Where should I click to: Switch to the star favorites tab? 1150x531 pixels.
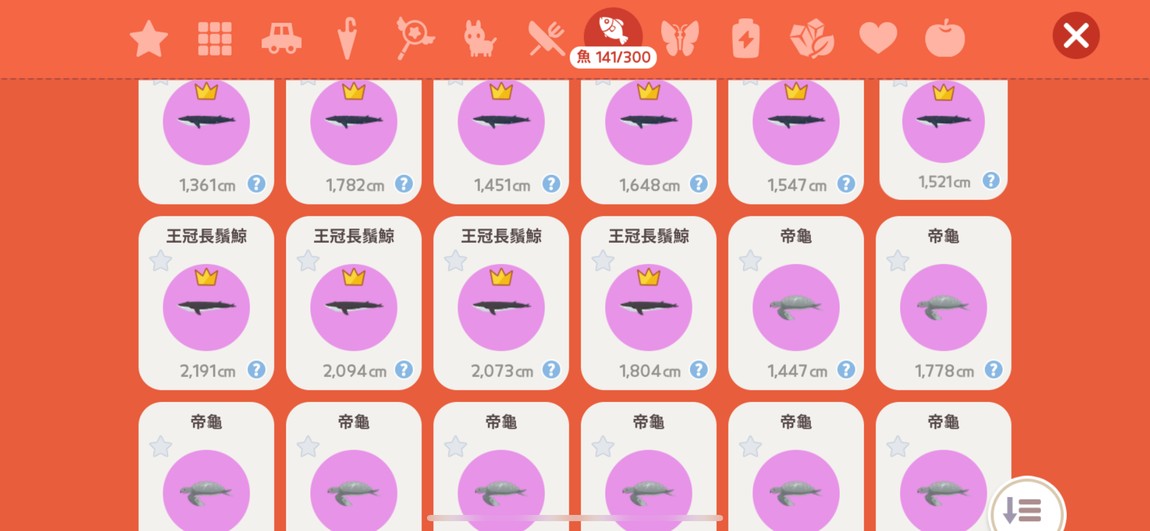pos(149,39)
